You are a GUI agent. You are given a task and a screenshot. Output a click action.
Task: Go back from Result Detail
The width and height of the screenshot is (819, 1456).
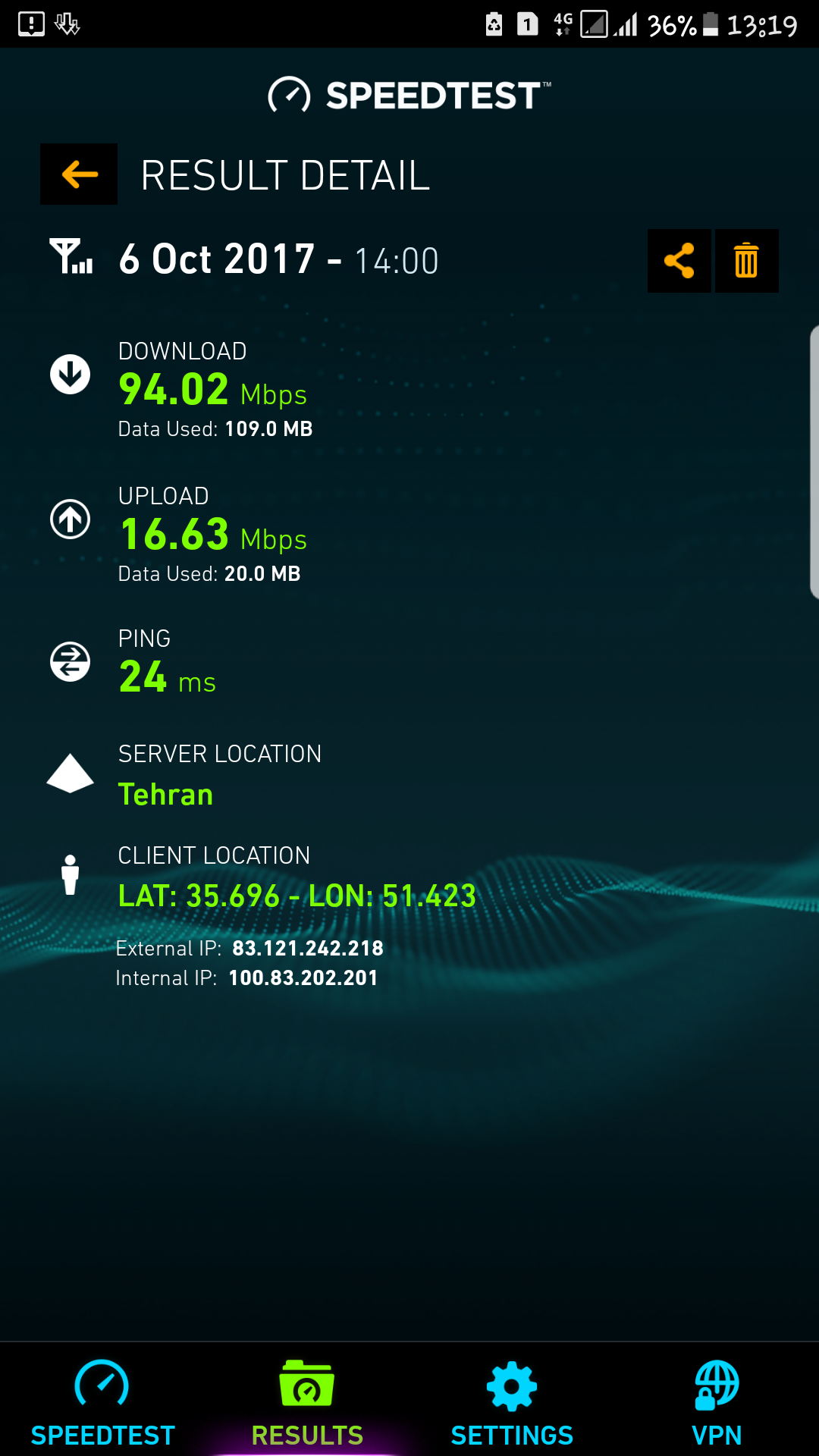pos(79,174)
